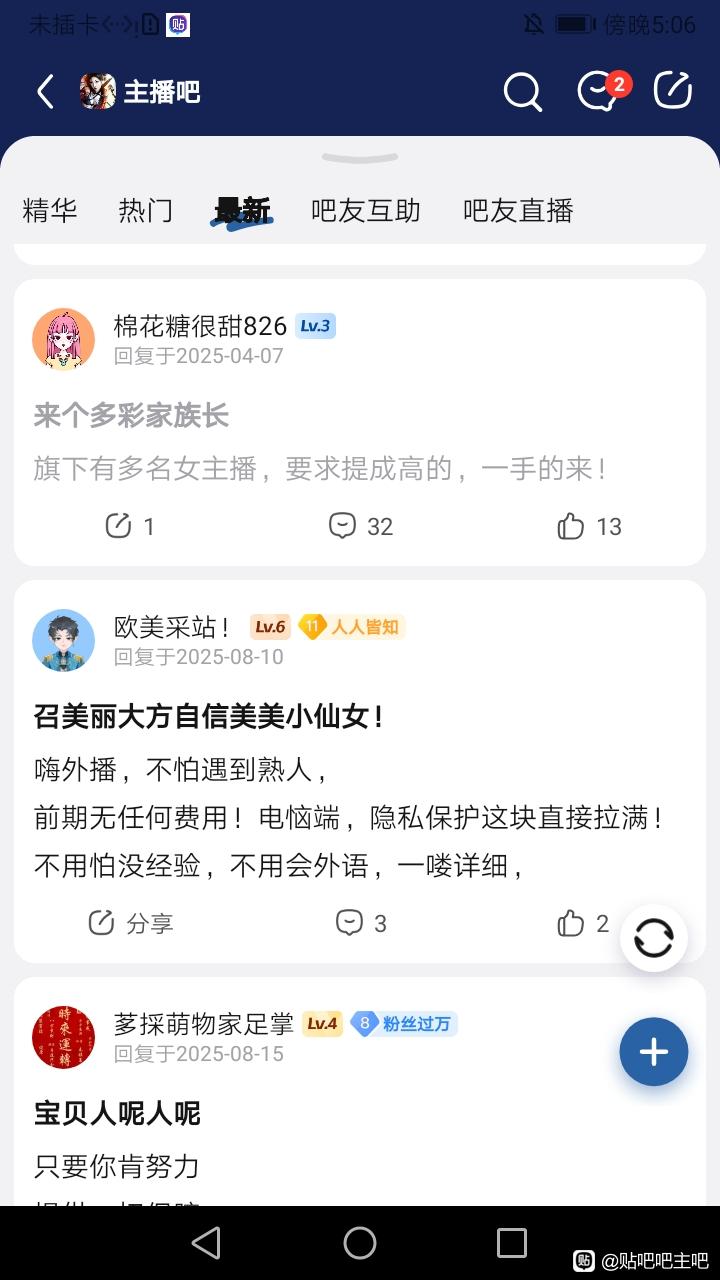Switch to the 精华 tab

click(50, 210)
